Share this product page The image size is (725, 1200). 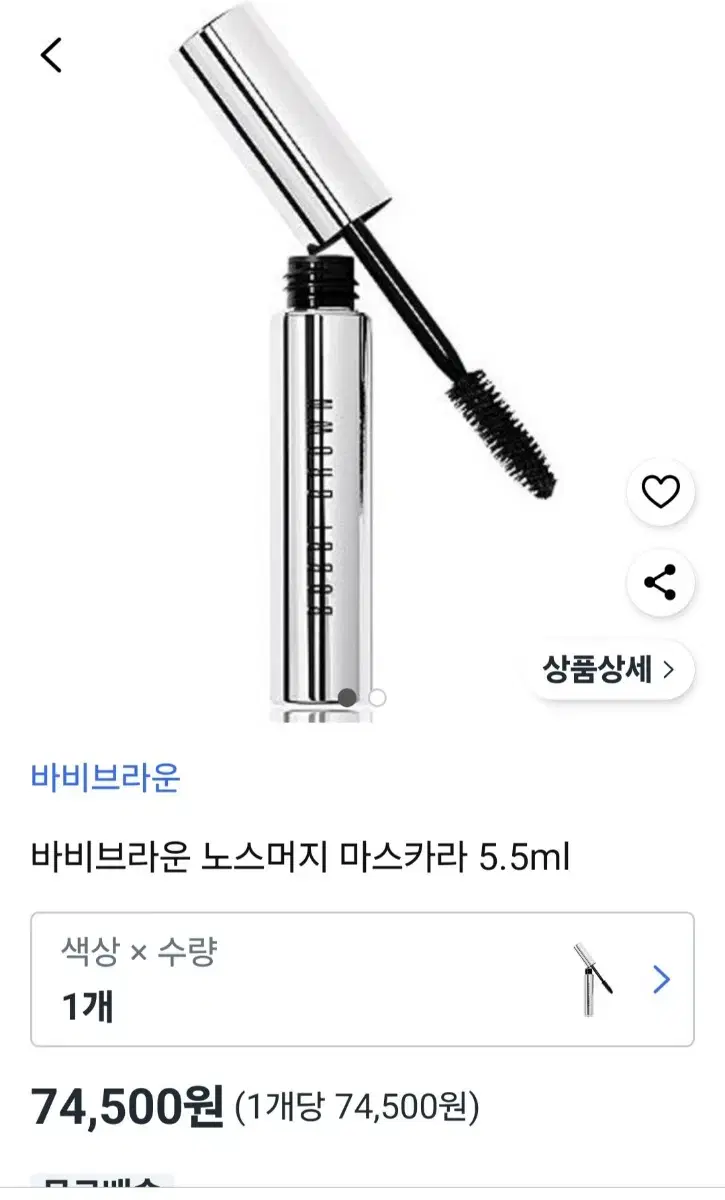660,582
